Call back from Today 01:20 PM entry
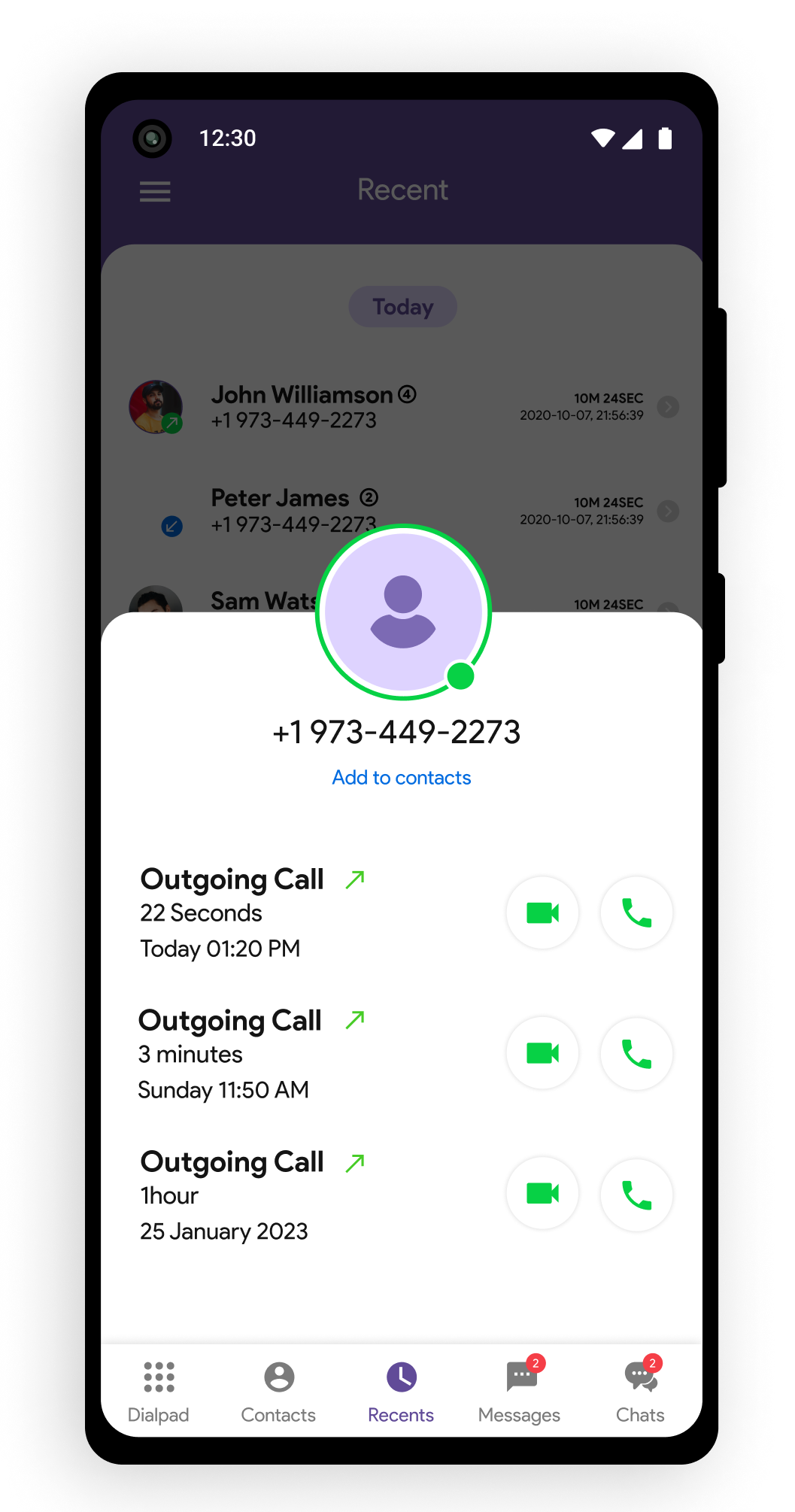The height and width of the screenshot is (1512, 795). 636,912
